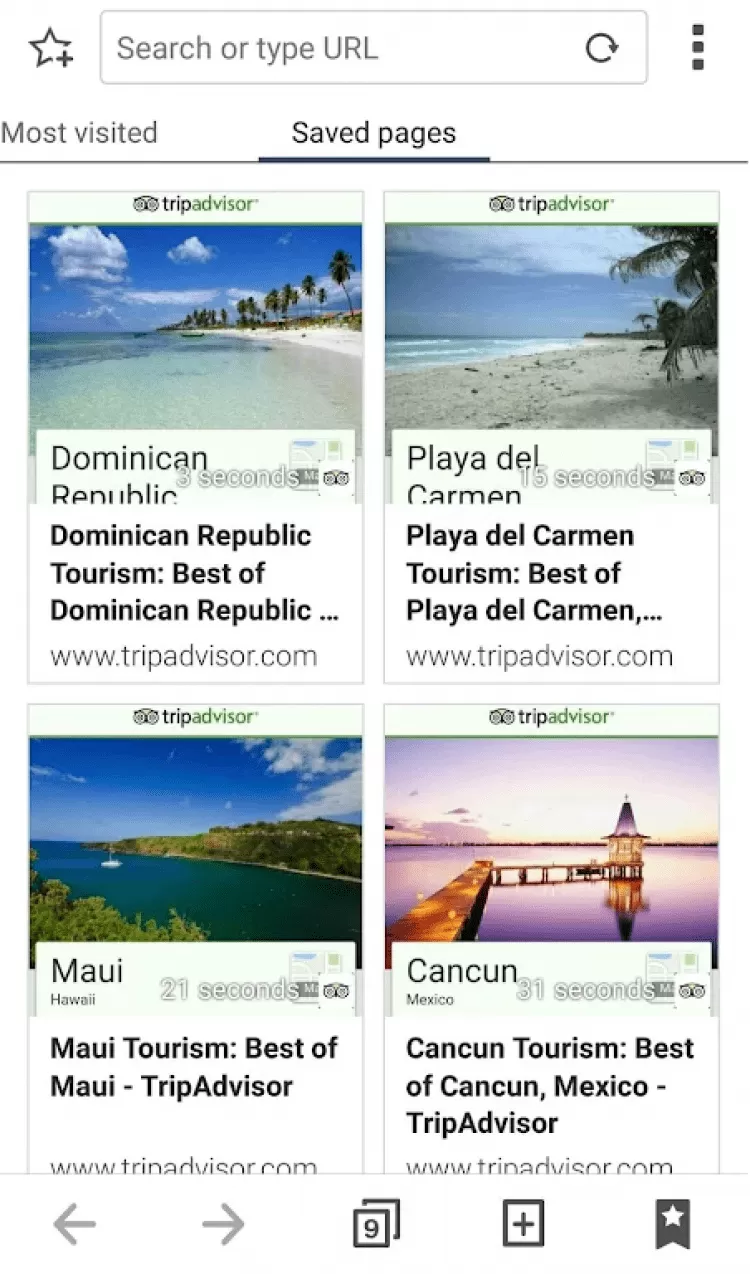Tap the Search or type URL field
Viewport: 750px width, 1274px height.
pyautogui.click(x=340, y=48)
